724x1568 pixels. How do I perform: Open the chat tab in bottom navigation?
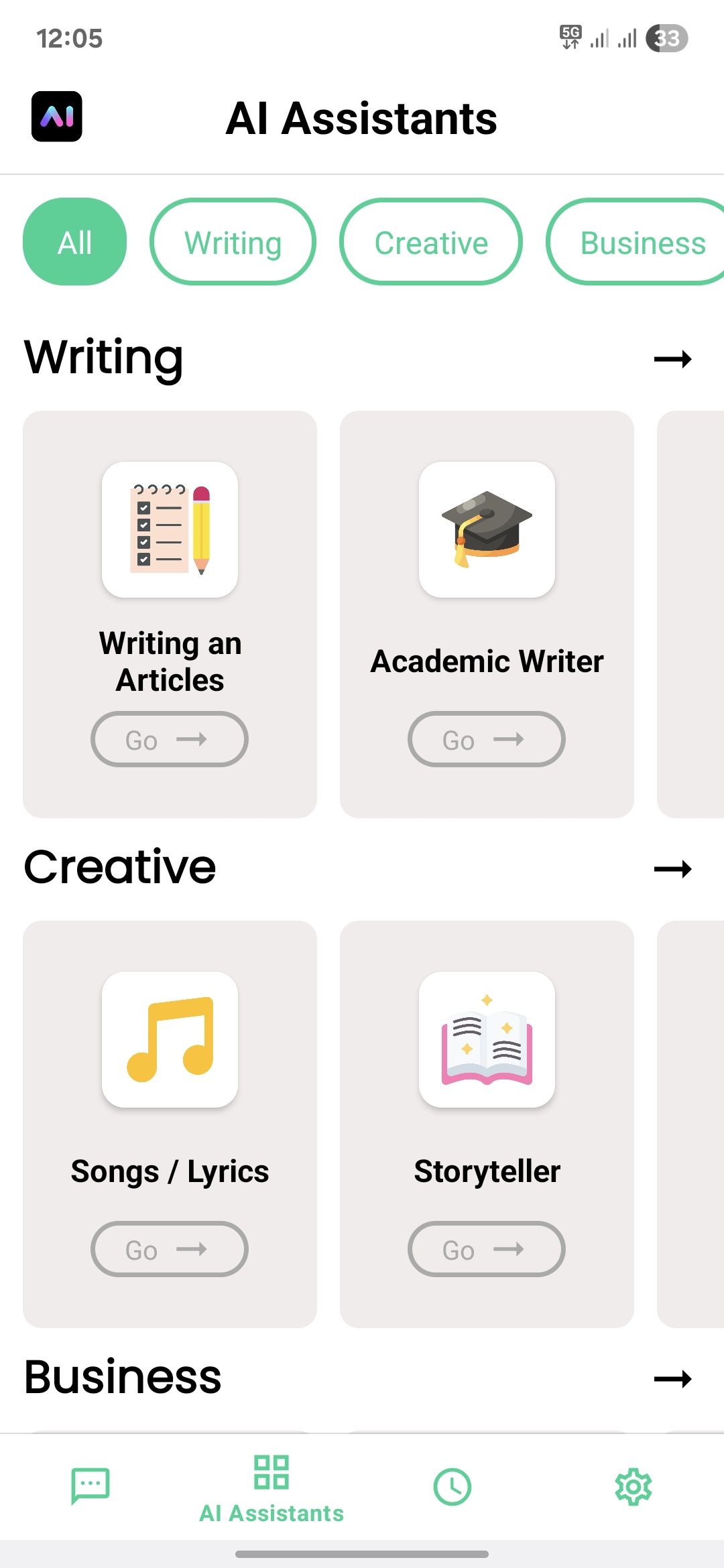pyautogui.click(x=90, y=1486)
